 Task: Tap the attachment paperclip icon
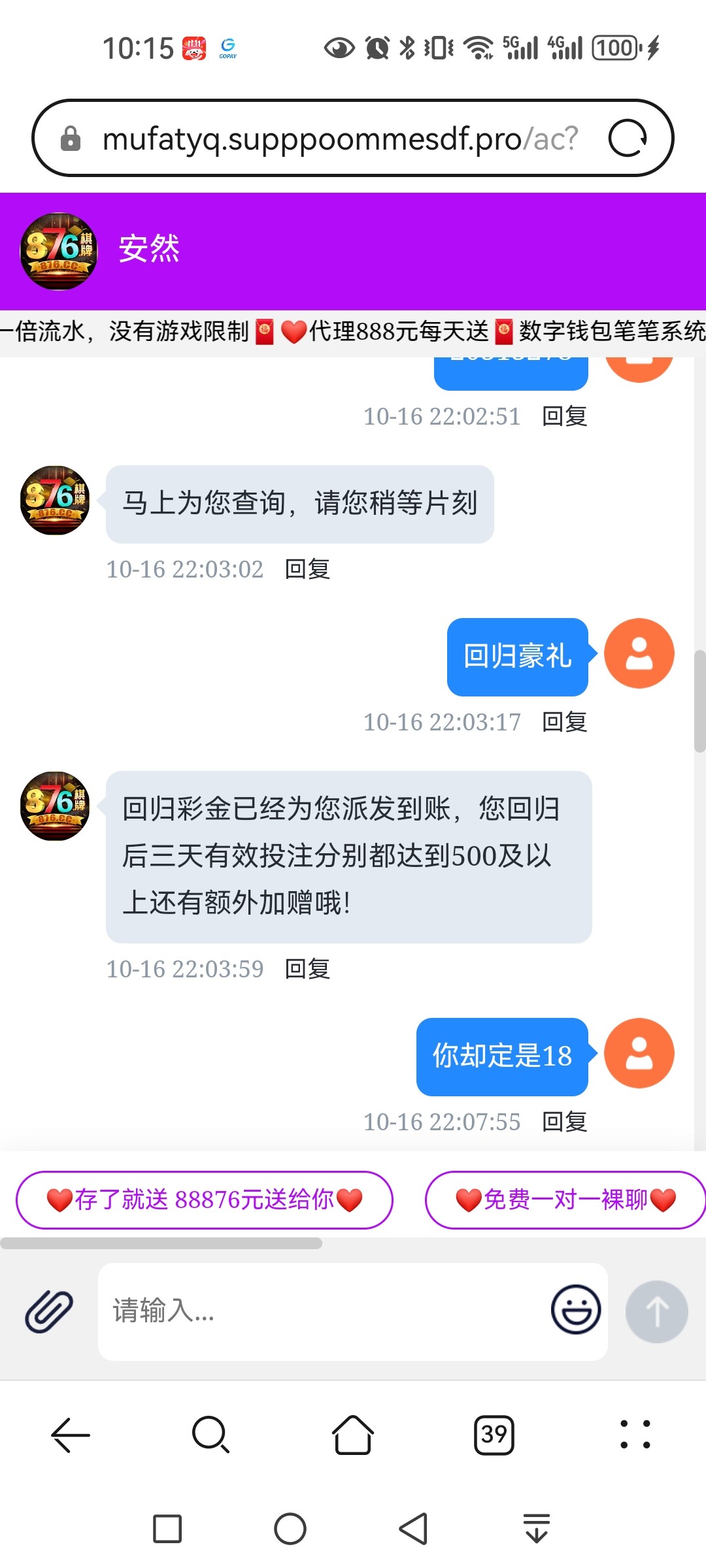pos(49,1311)
